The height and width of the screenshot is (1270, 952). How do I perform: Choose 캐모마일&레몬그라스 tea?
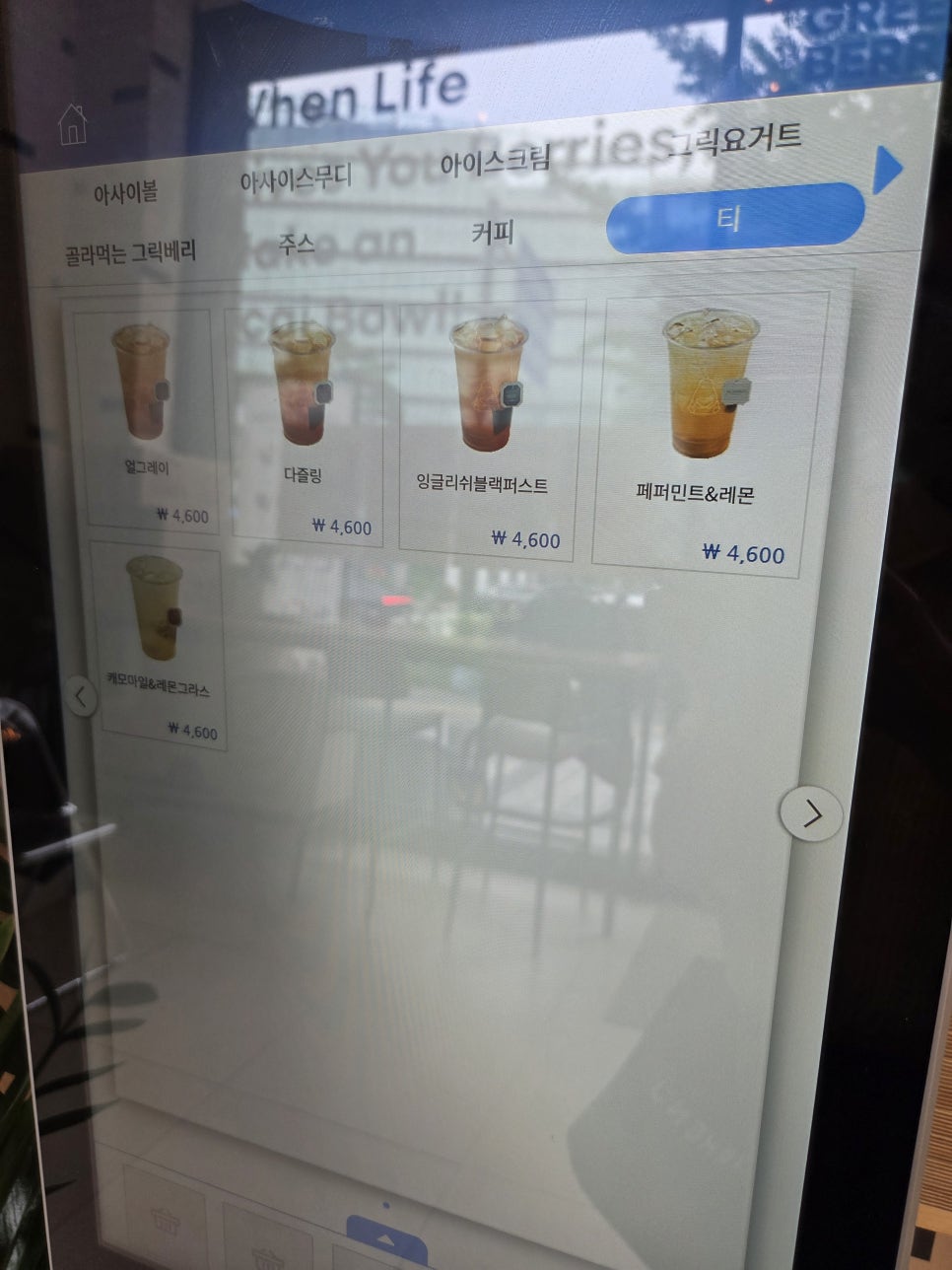pyautogui.click(x=158, y=645)
